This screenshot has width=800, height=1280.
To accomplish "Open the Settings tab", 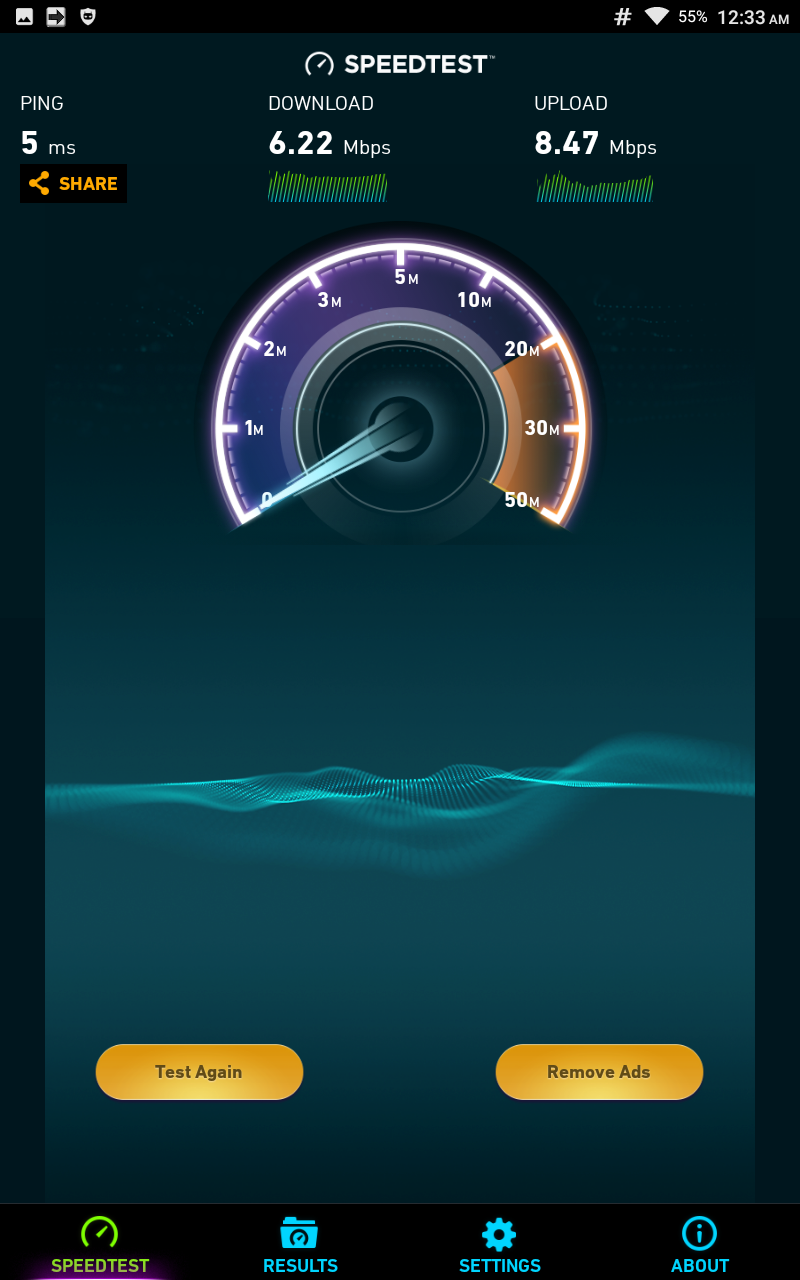I will [500, 1243].
